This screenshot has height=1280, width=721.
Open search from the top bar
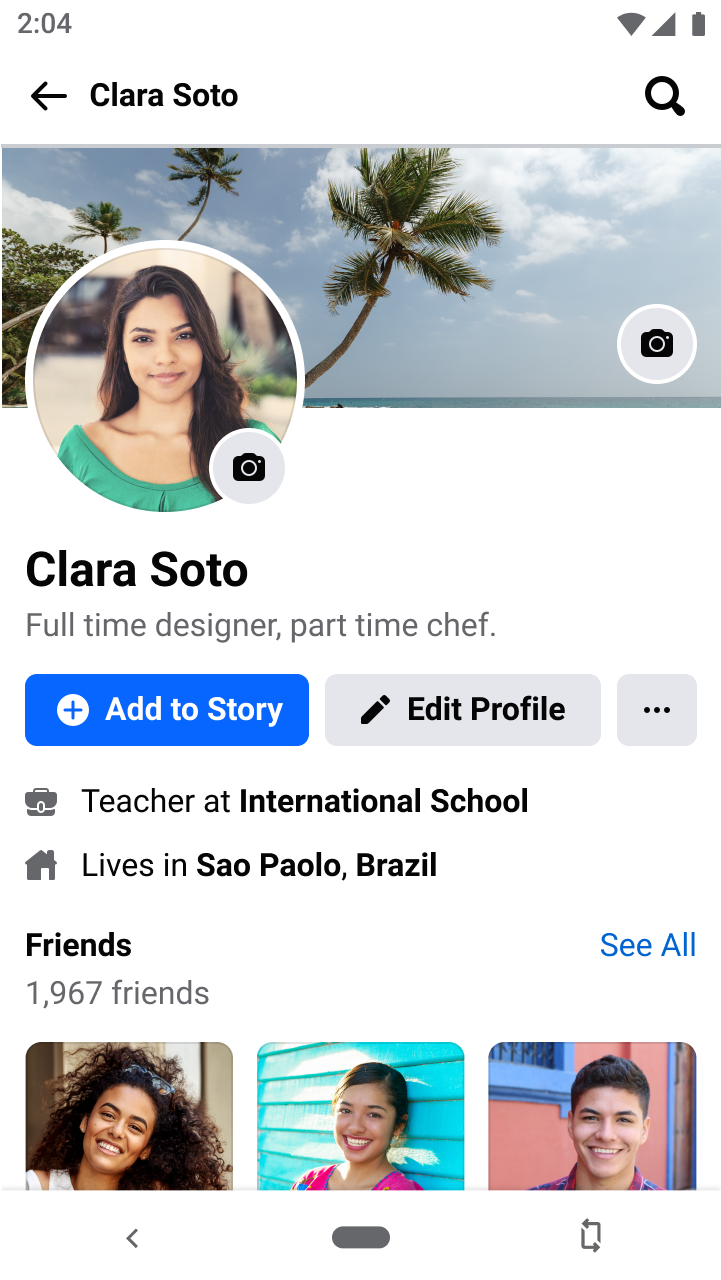pos(664,96)
